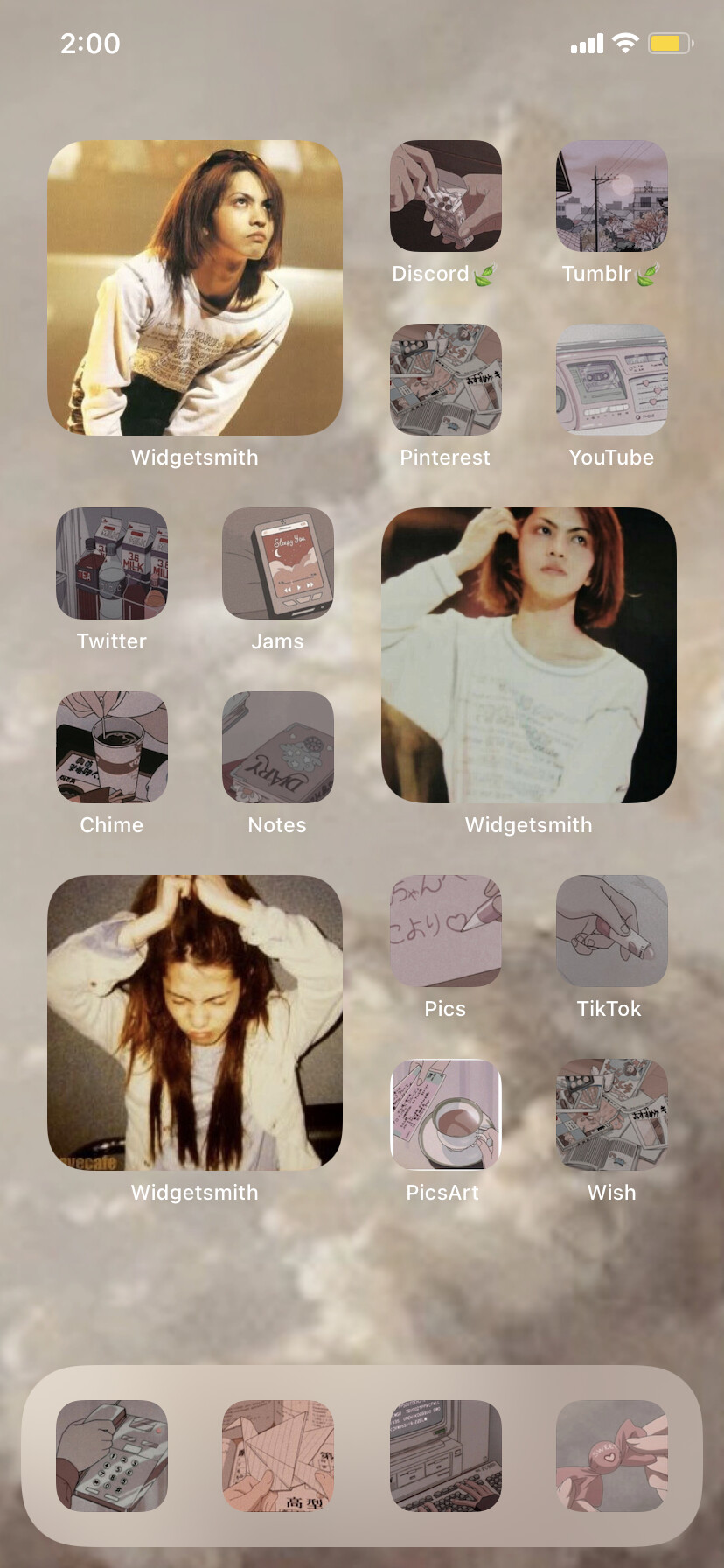The width and height of the screenshot is (724, 1568).
Task: Open Notes with the diary icon
Action: pos(278,747)
